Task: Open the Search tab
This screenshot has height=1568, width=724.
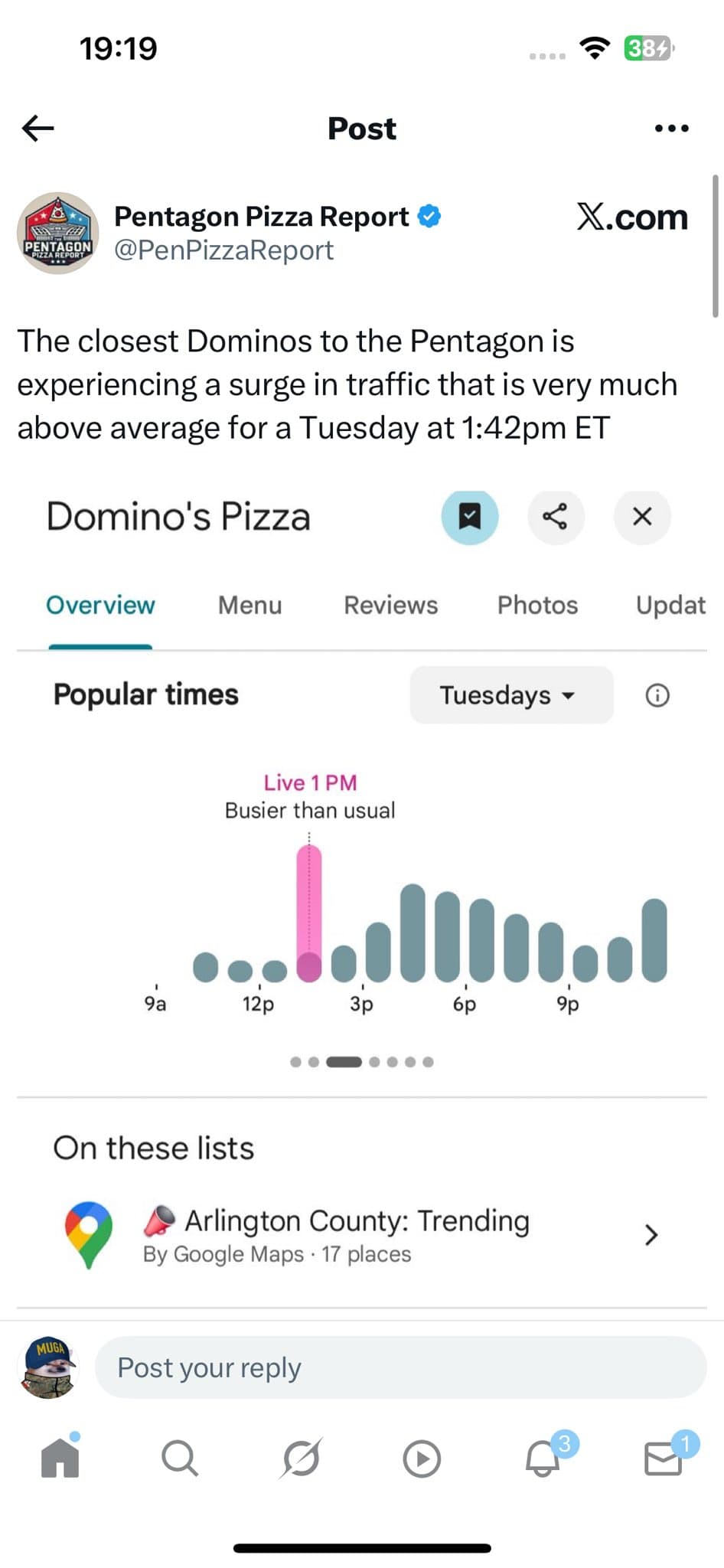Action: click(x=180, y=1458)
